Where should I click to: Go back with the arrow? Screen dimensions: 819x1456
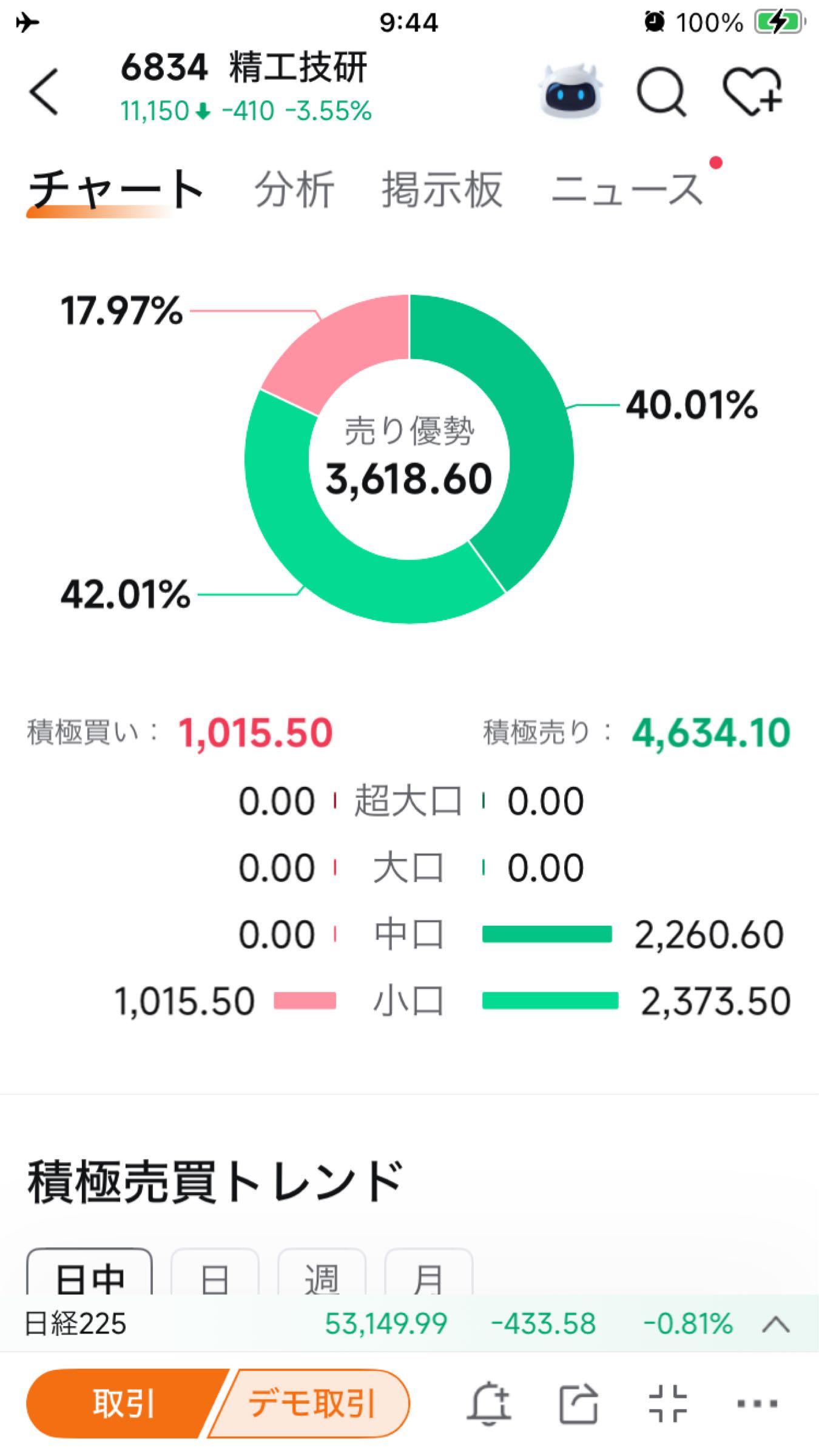(x=44, y=91)
